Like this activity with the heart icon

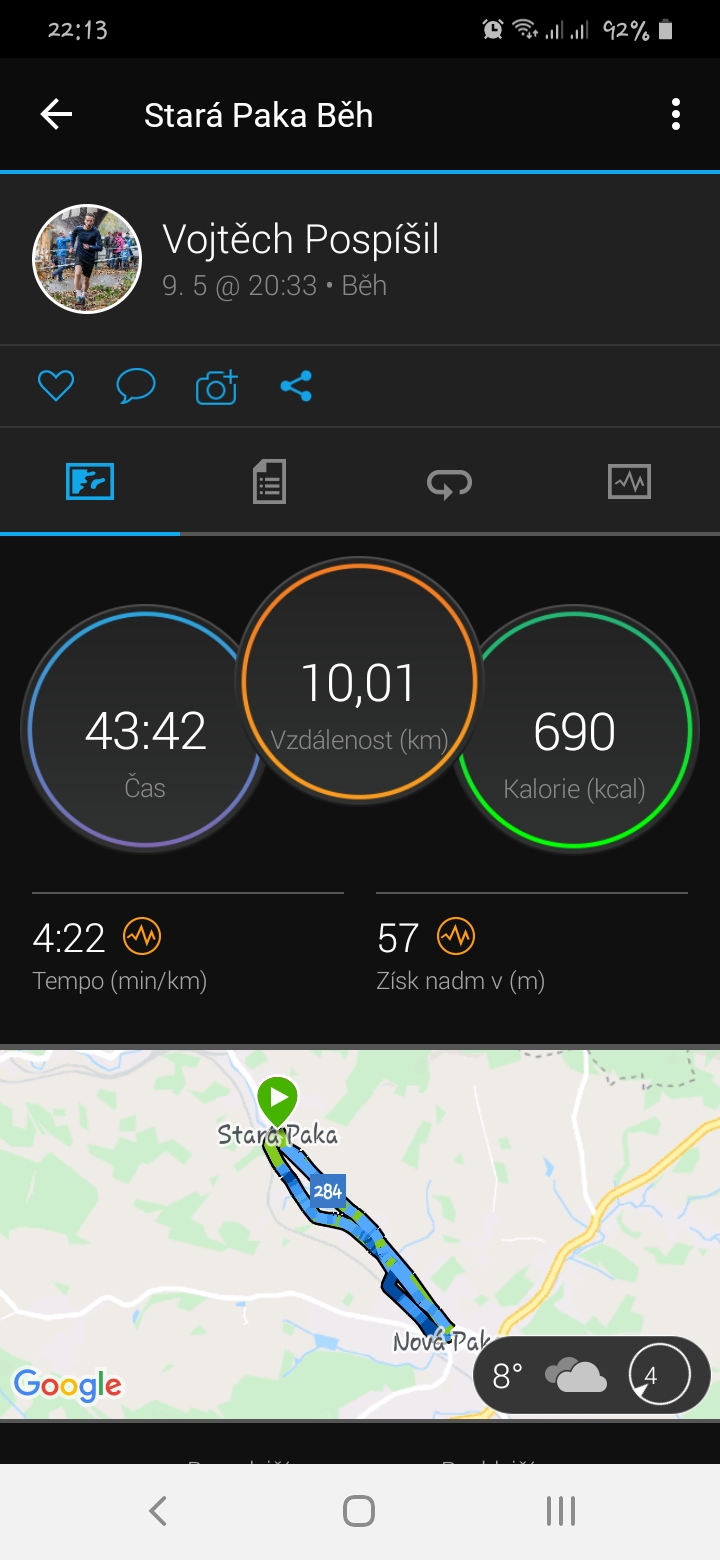click(56, 386)
